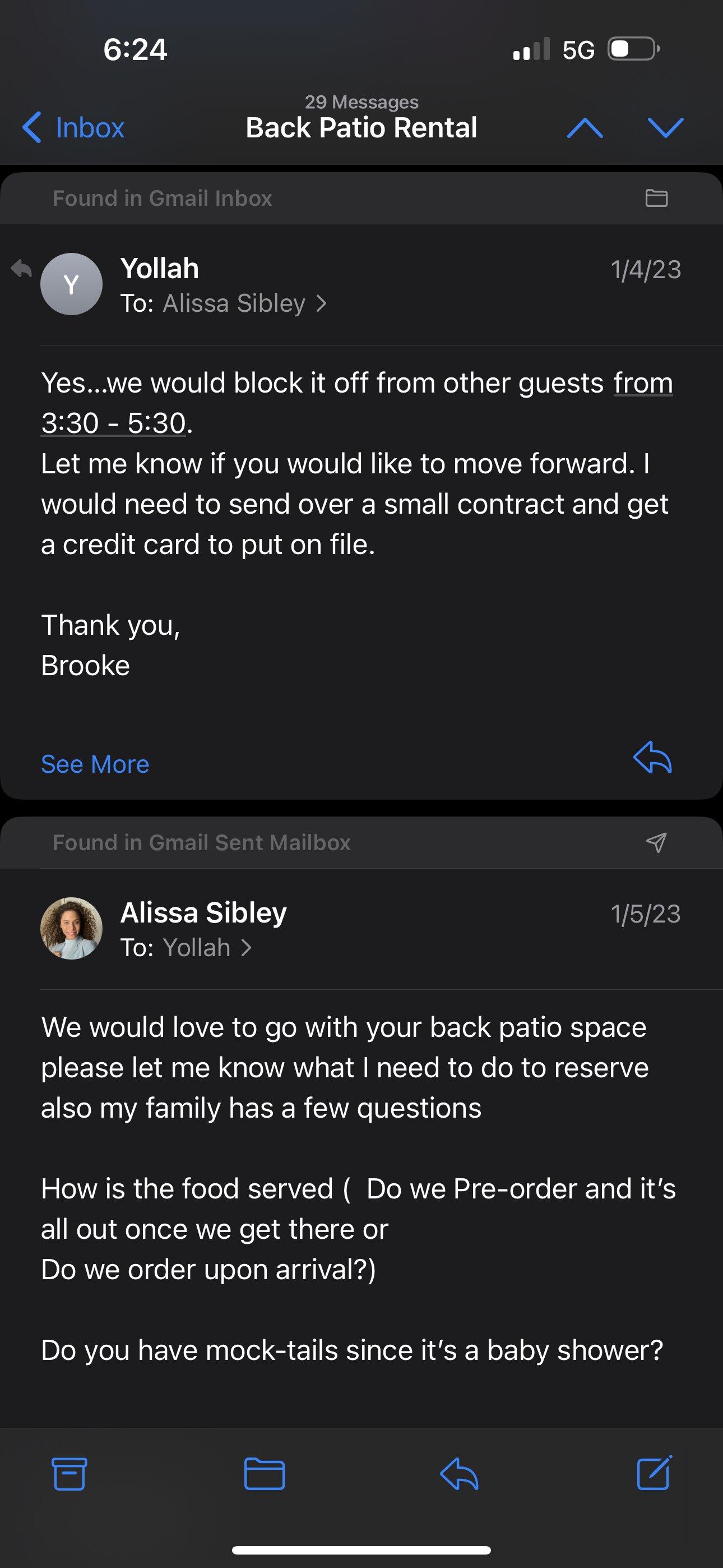The image size is (723, 1568).
Task: Jump to the previous message arrow
Action: coord(585,128)
